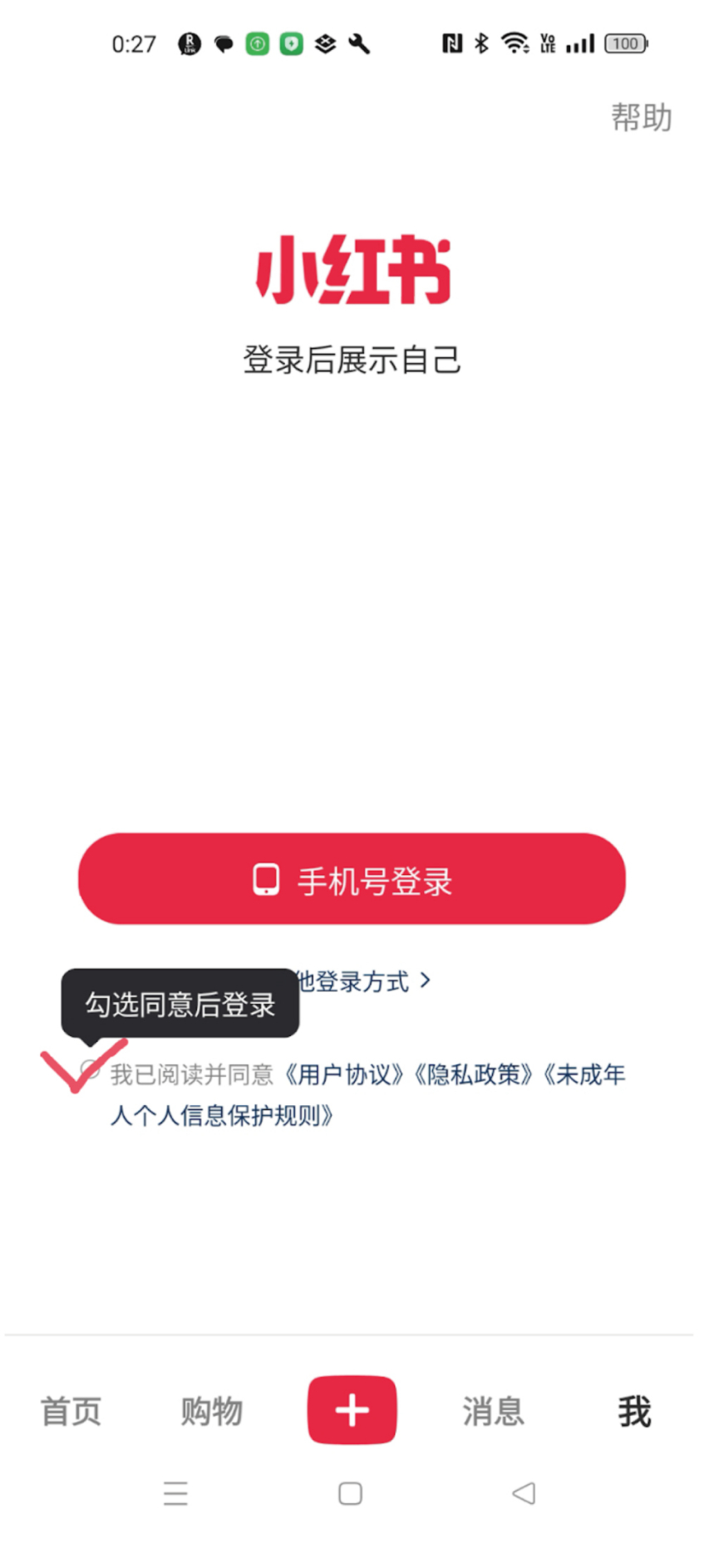Tap the red plus create button
The width and height of the screenshot is (704, 1568).
tap(352, 1410)
